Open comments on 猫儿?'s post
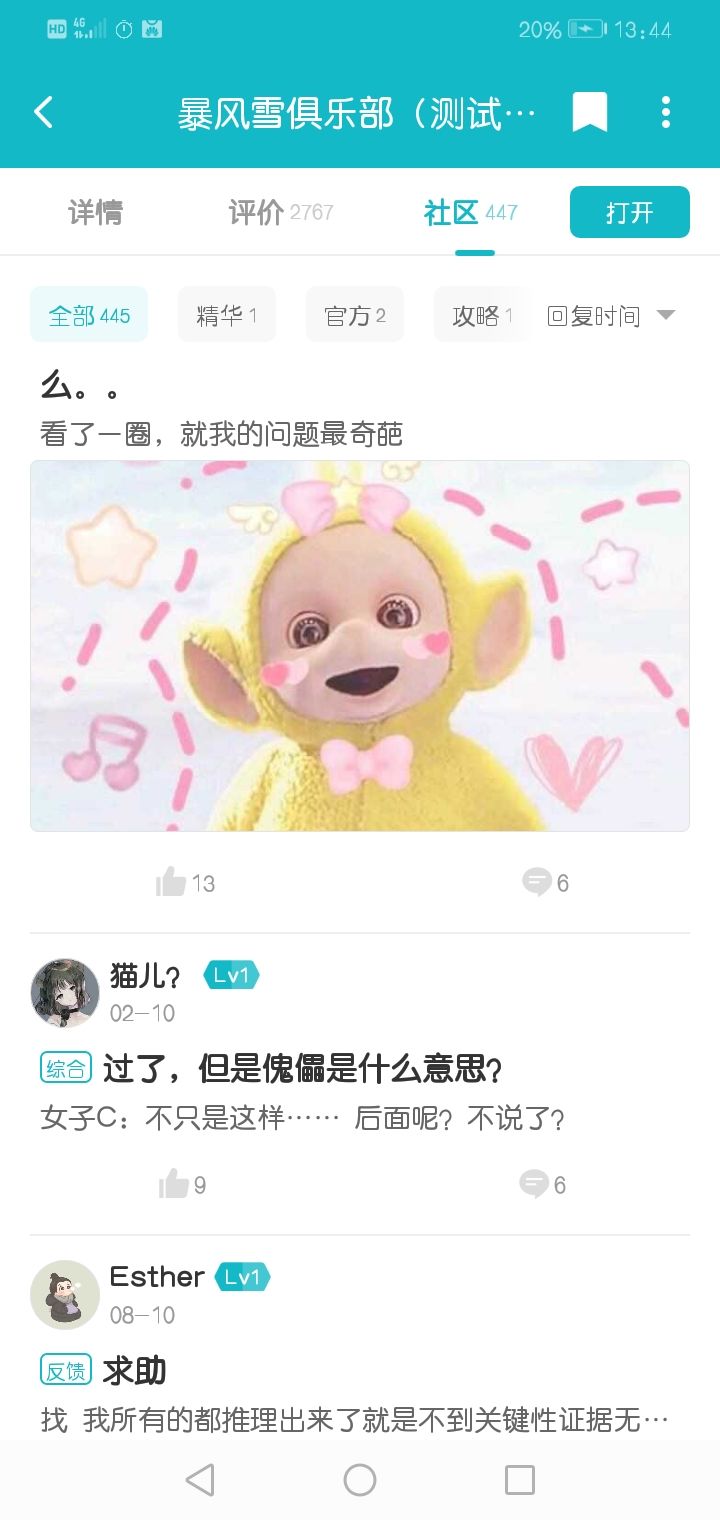The image size is (720, 1520). (x=543, y=1185)
